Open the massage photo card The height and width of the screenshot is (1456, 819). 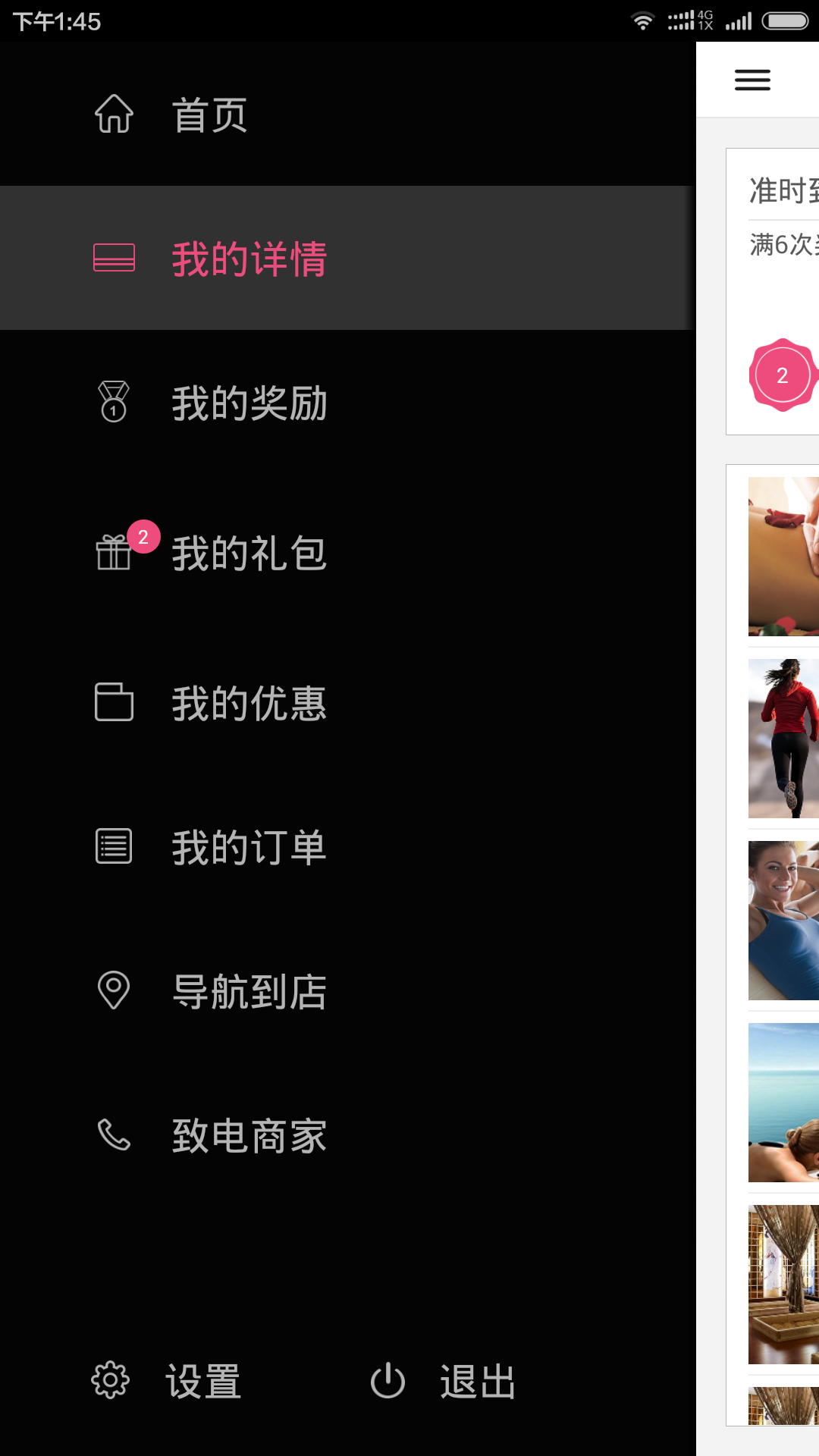pos(783,556)
